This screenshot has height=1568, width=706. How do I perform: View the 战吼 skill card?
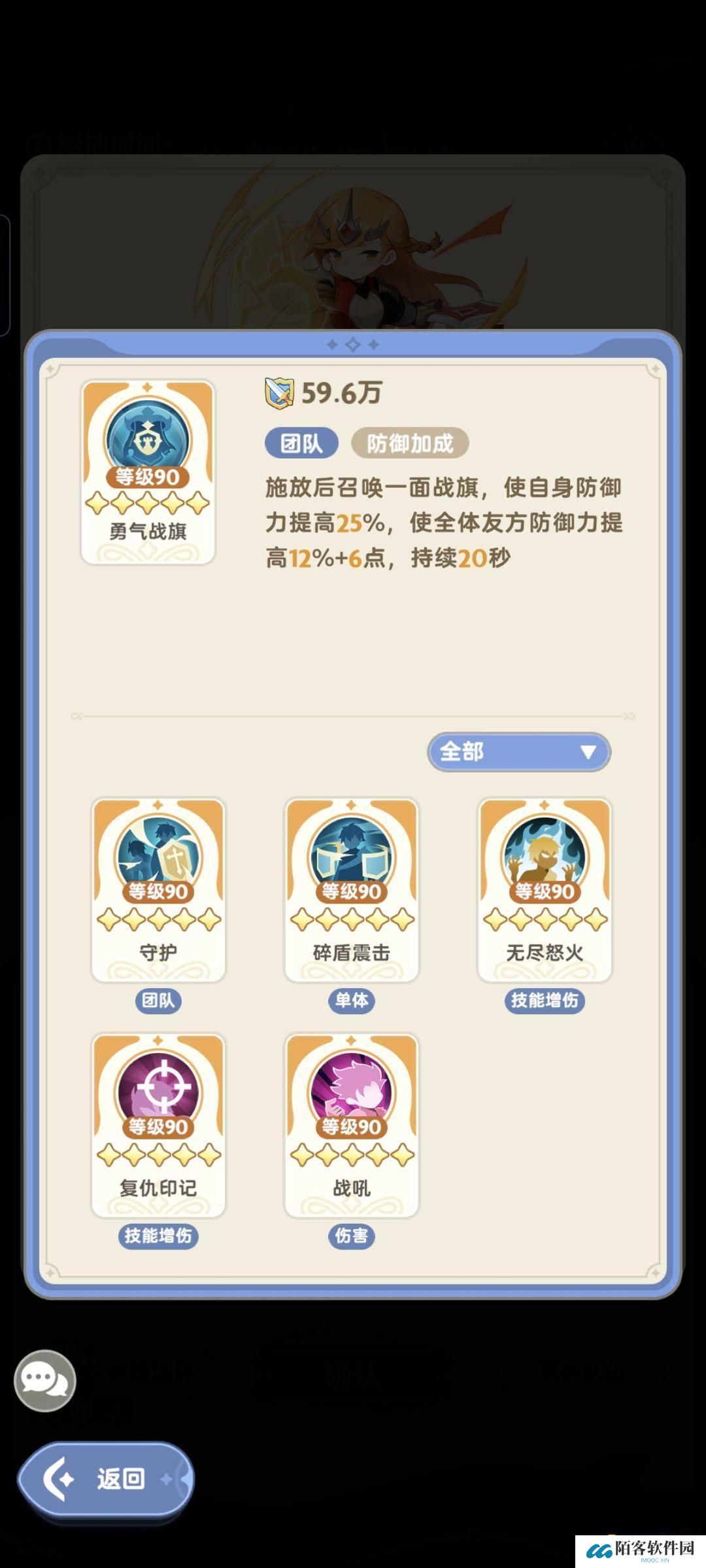(x=351, y=1125)
